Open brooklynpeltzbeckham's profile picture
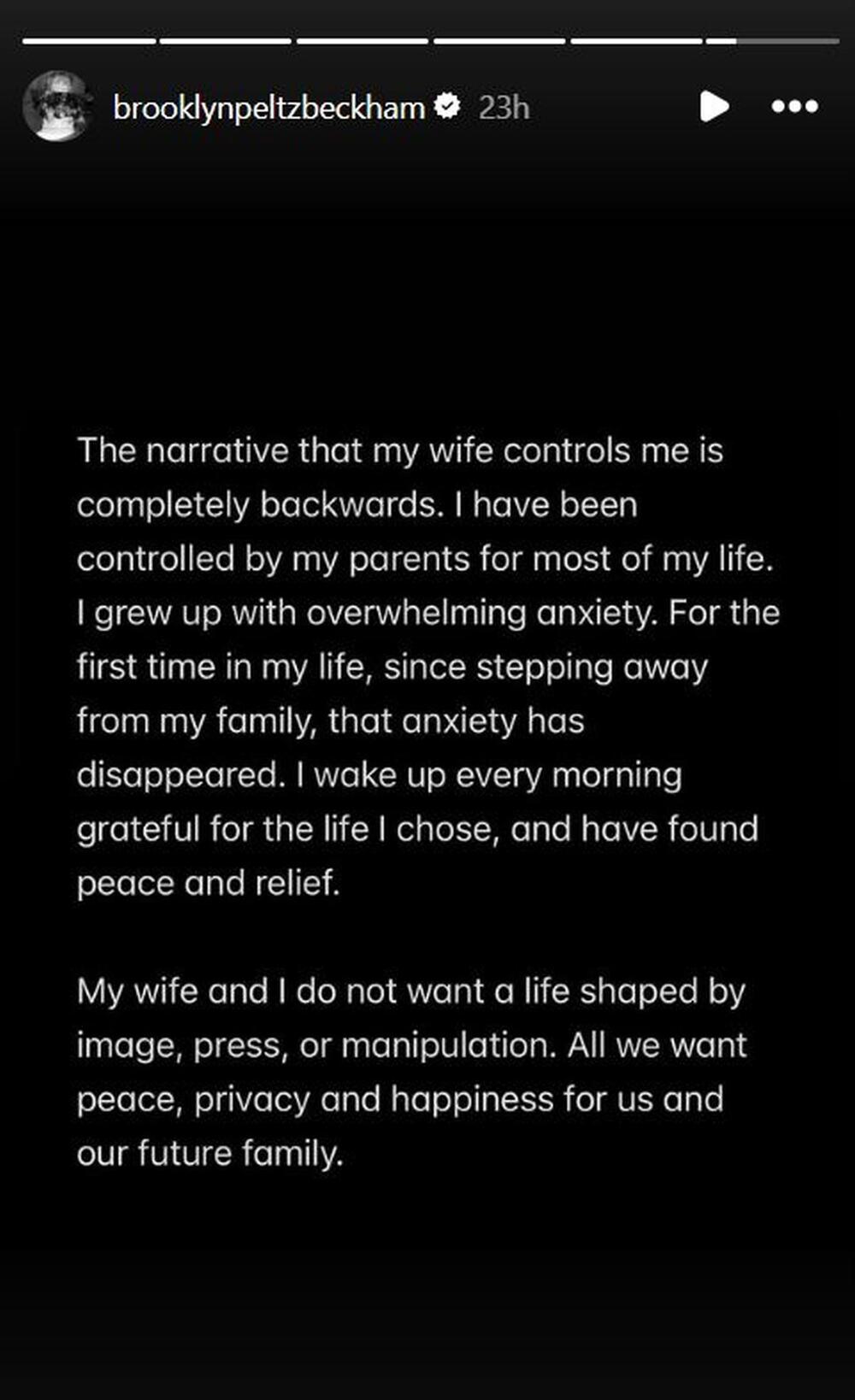 point(57,106)
